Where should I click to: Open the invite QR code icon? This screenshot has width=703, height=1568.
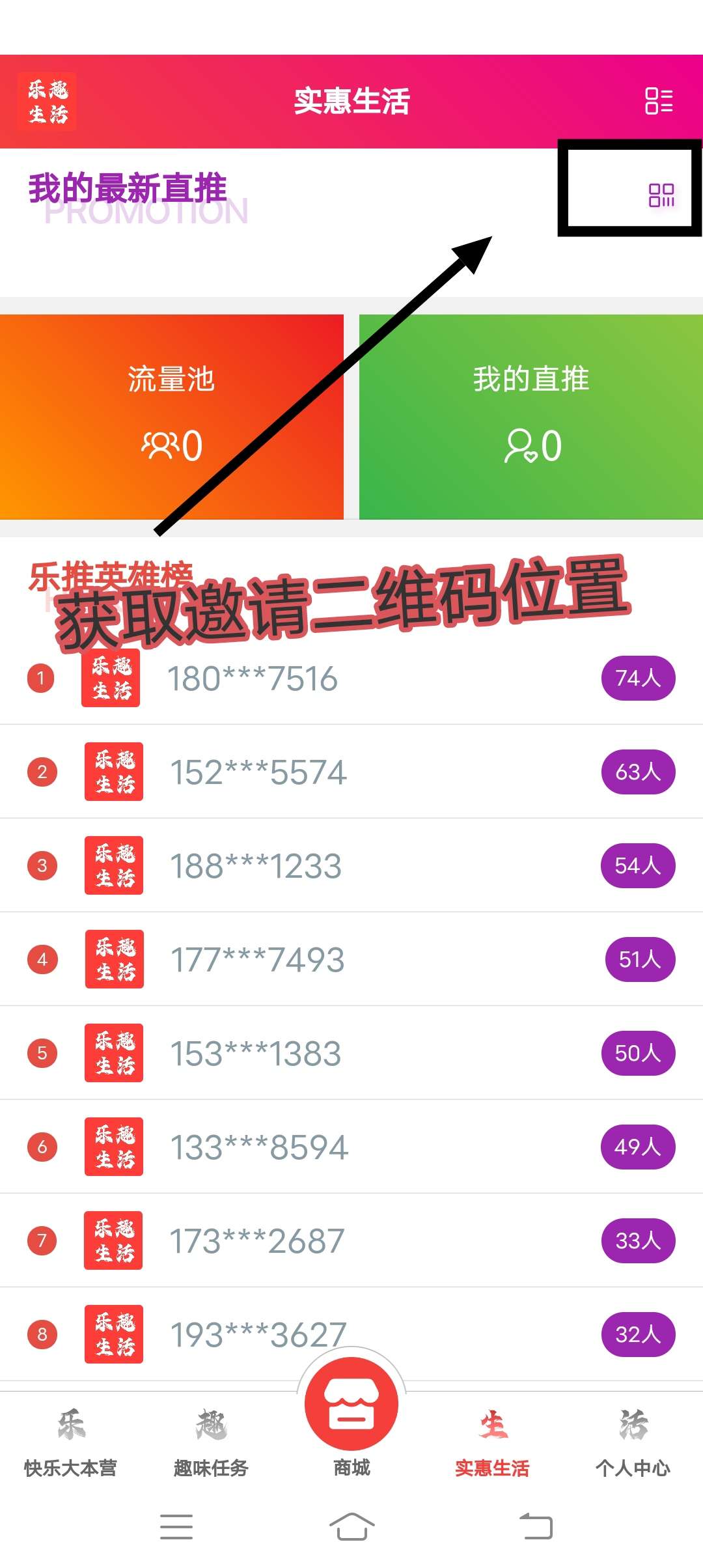coord(661,195)
